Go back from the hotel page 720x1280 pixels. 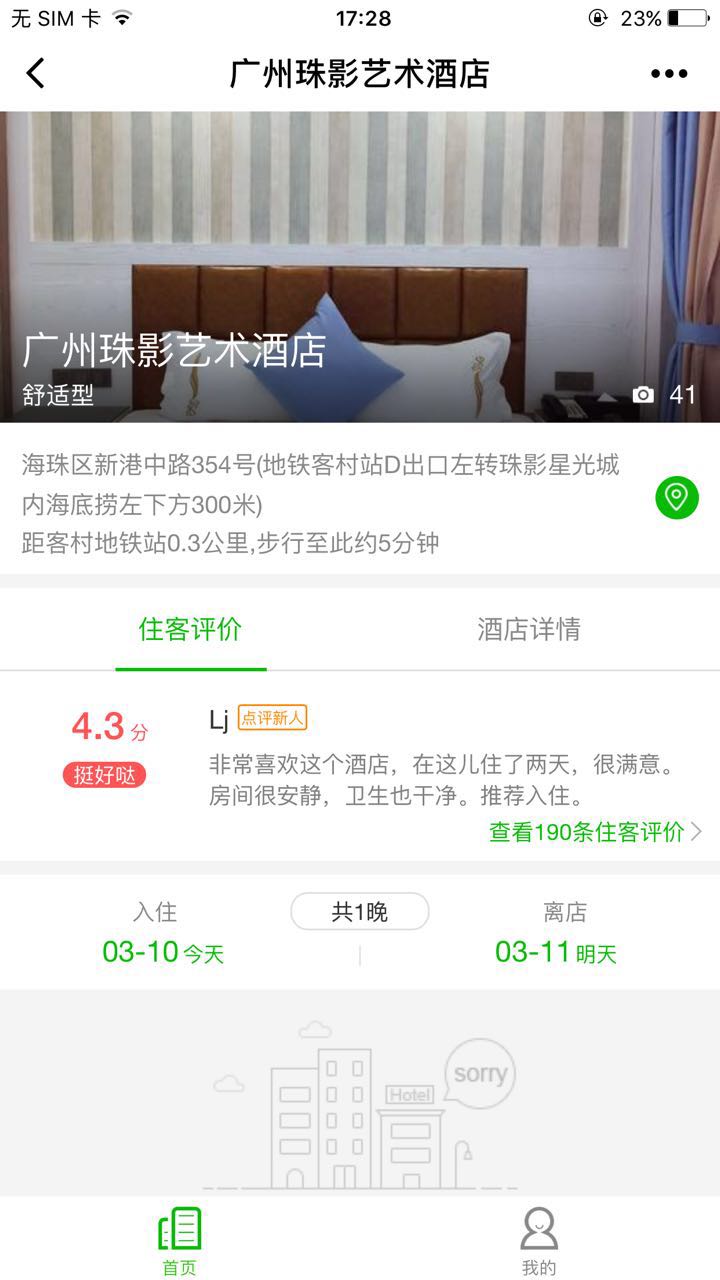36,73
